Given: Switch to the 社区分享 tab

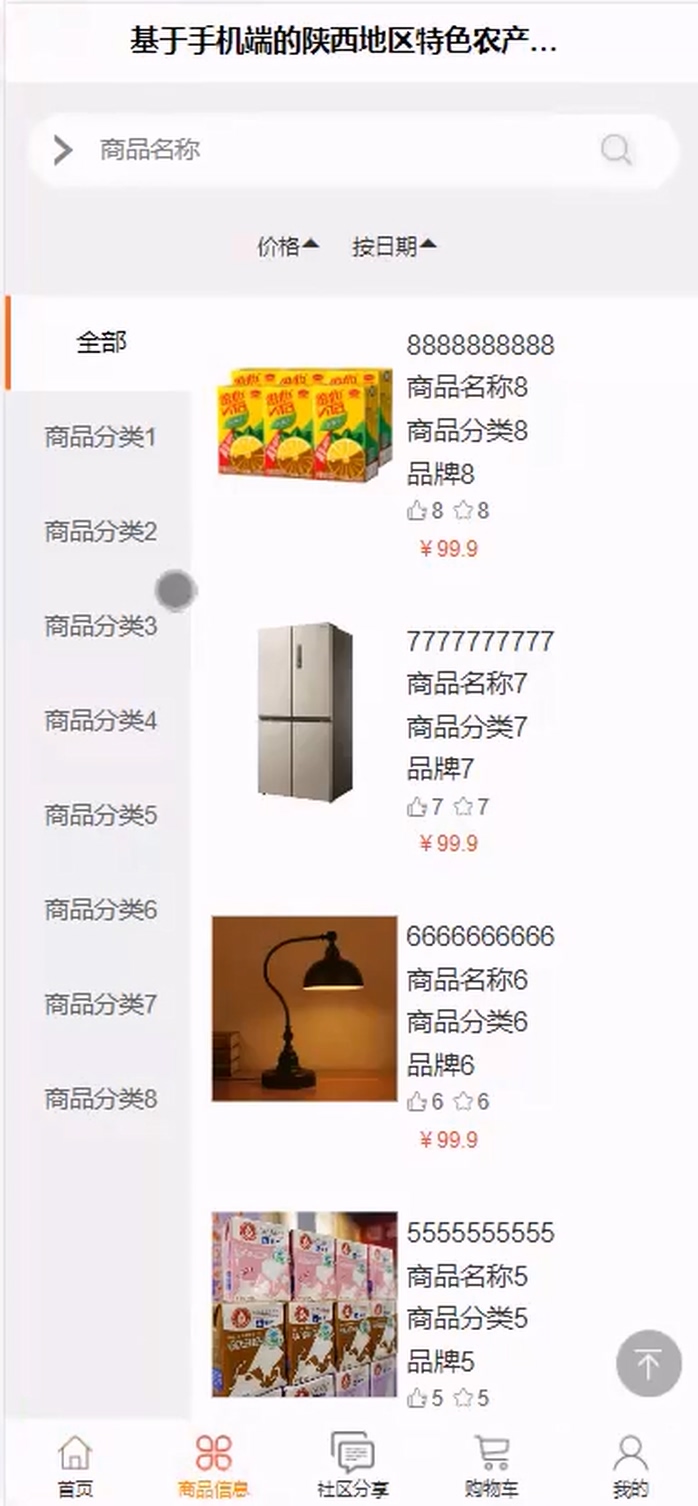Looking at the screenshot, I should coord(352,1465).
